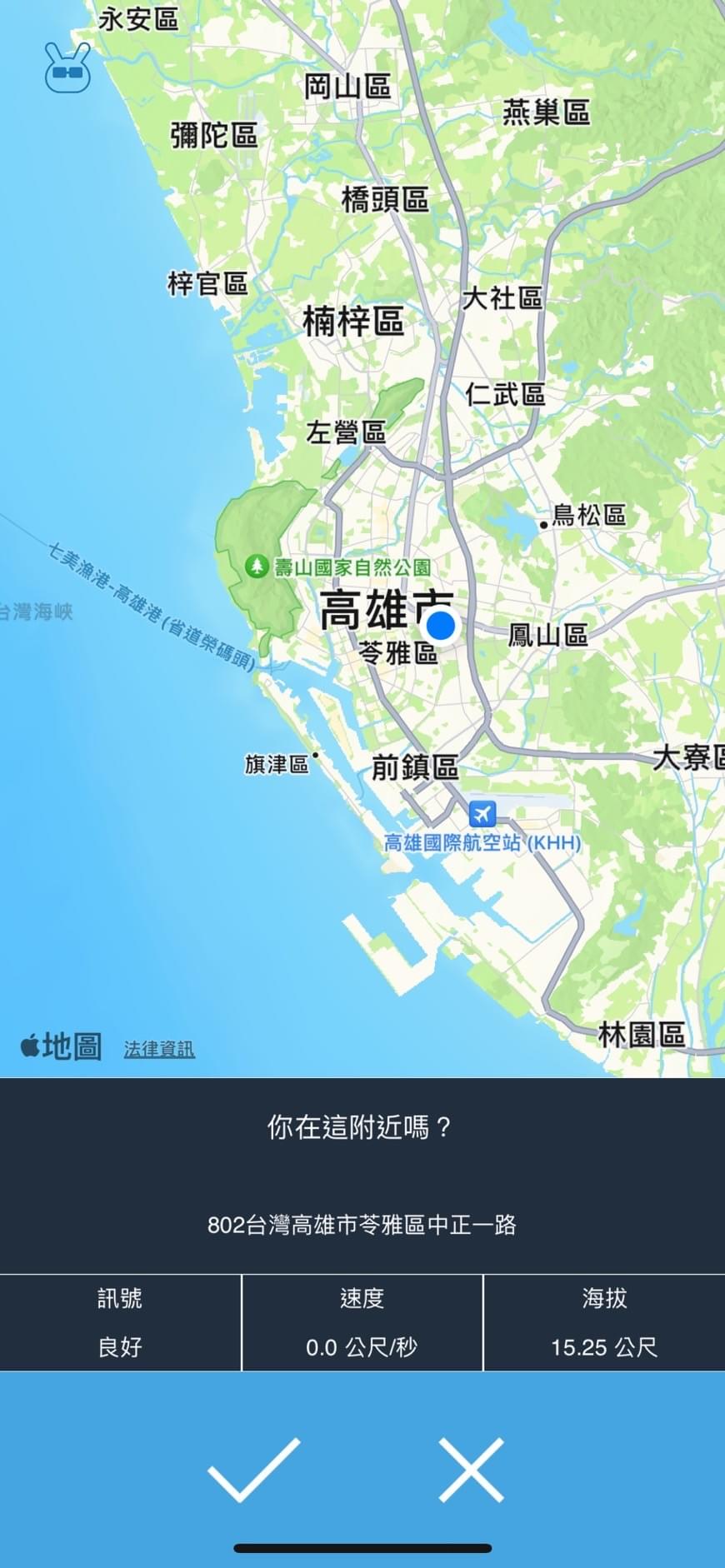Image resolution: width=725 pixels, height=1568 pixels.
Task: Tap the blue current-location dot on the map
Action: (441, 627)
